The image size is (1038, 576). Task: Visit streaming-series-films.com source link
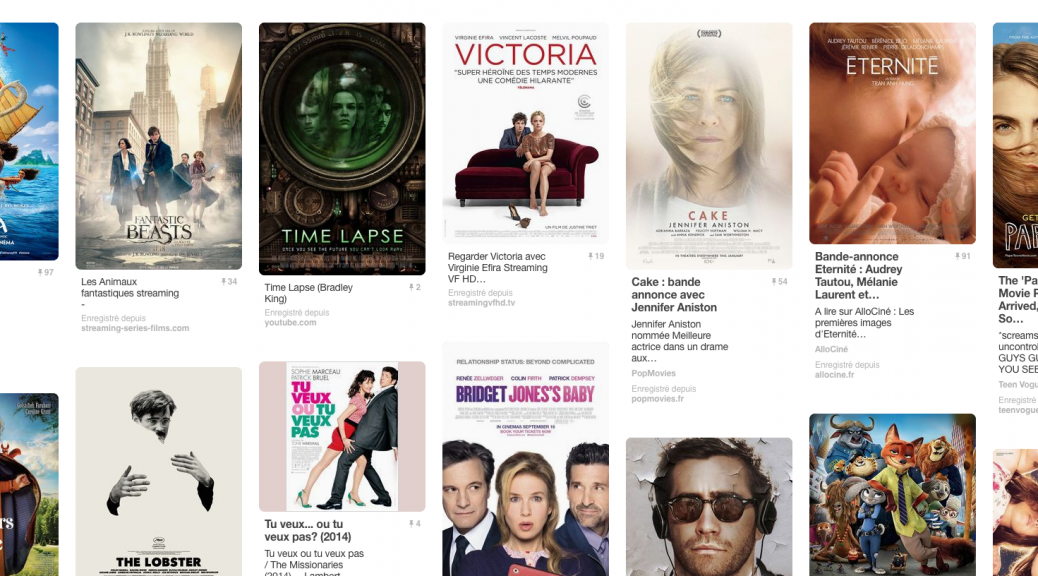pyautogui.click(x=135, y=328)
